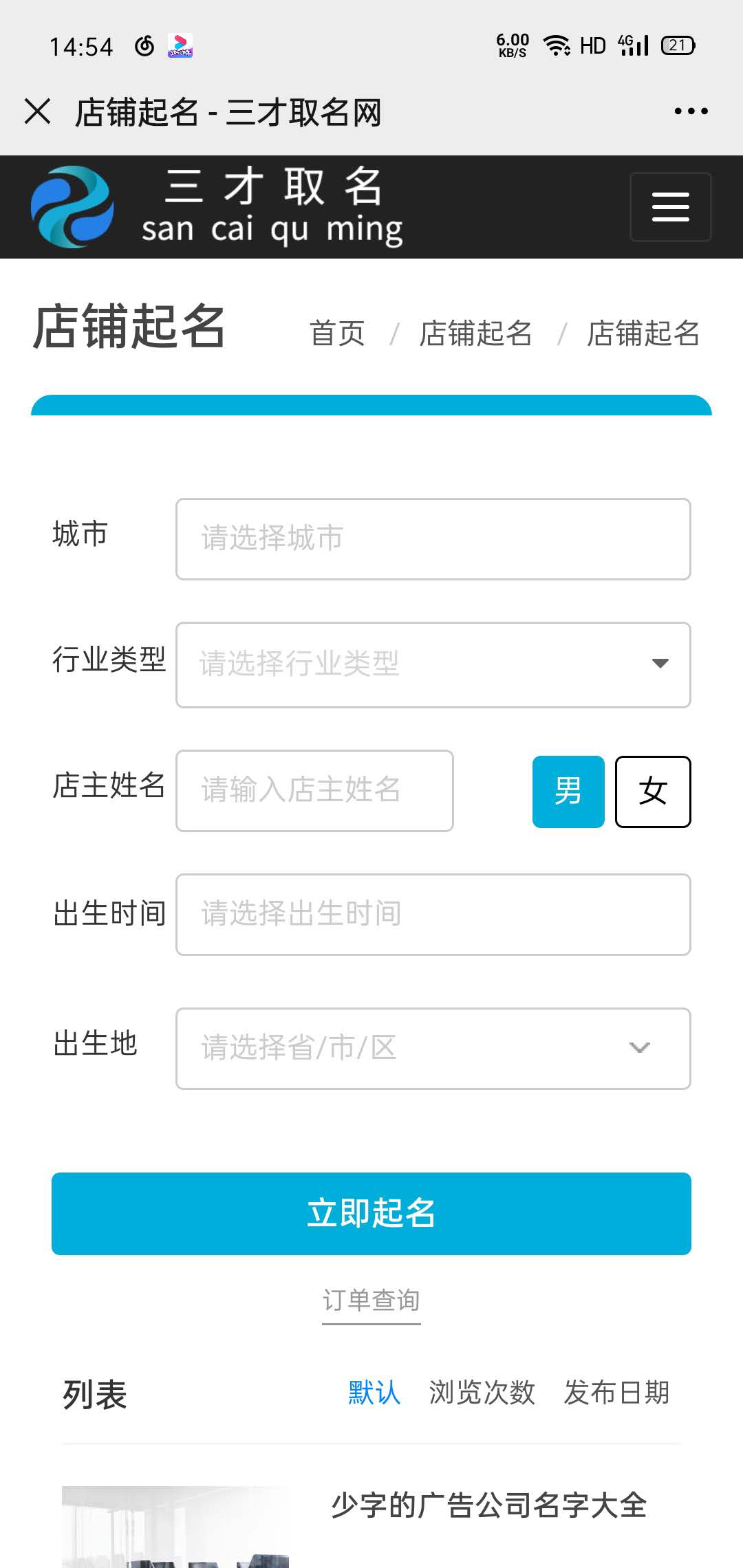Sort the list by 默认
The width and height of the screenshot is (743, 1568).
point(374,1393)
